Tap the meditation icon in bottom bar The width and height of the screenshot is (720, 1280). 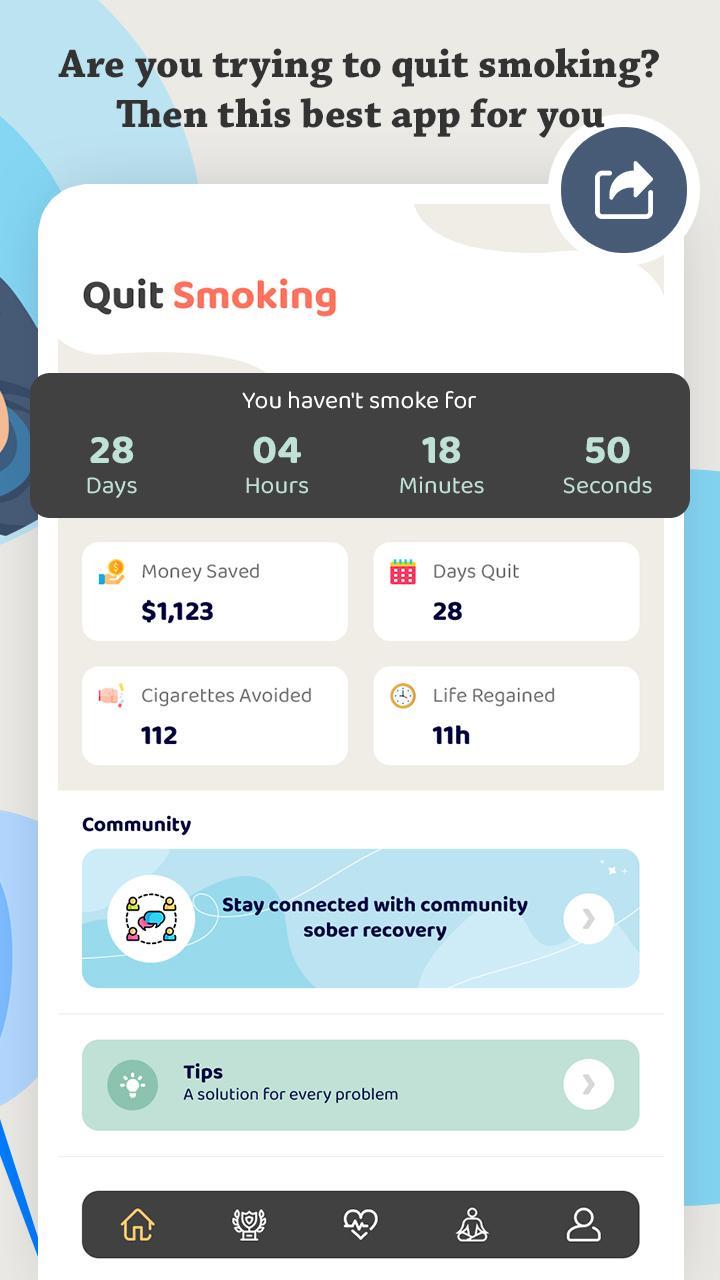(471, 1223)
